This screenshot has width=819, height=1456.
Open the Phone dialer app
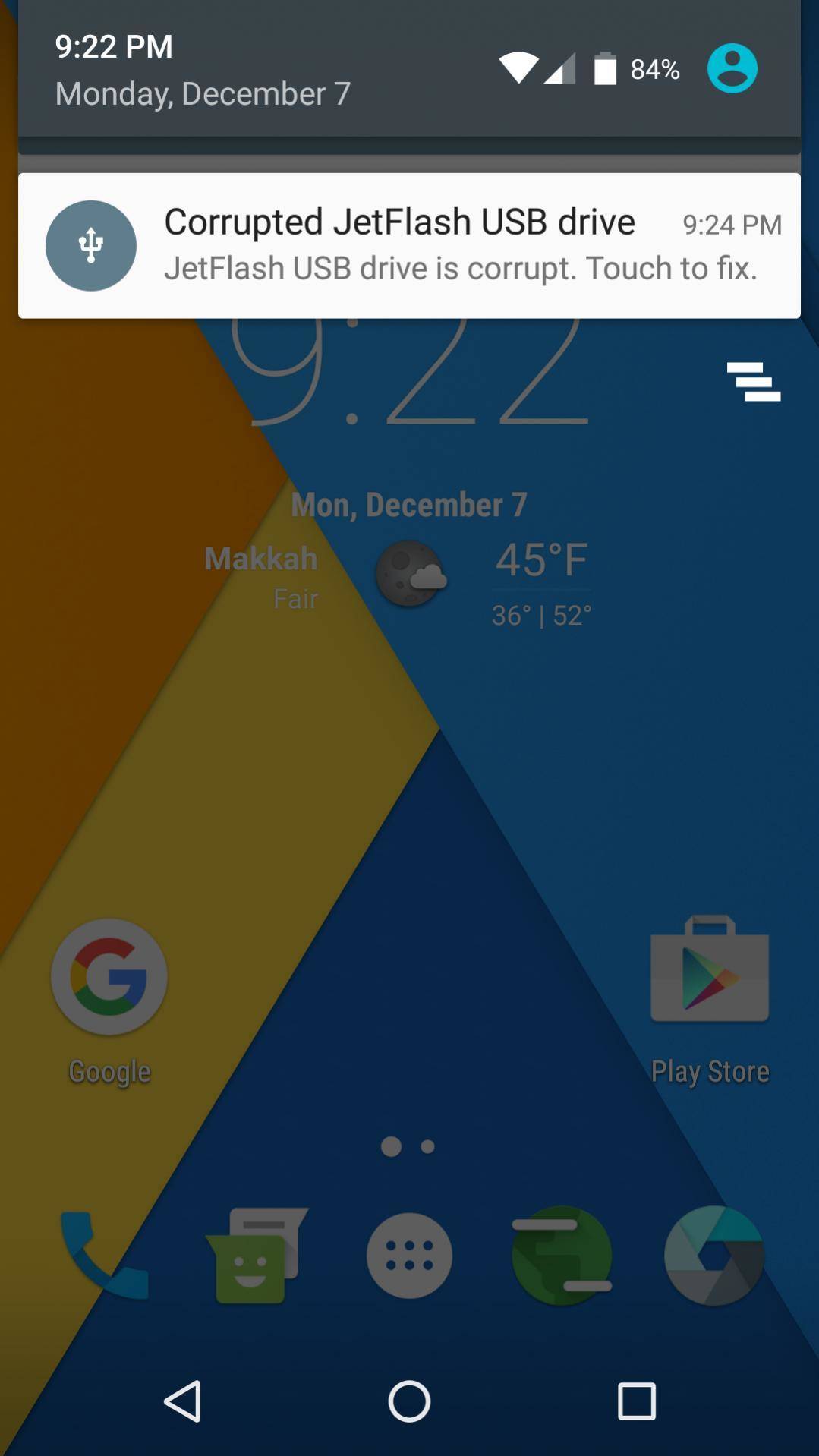(x=105, y=1256)
